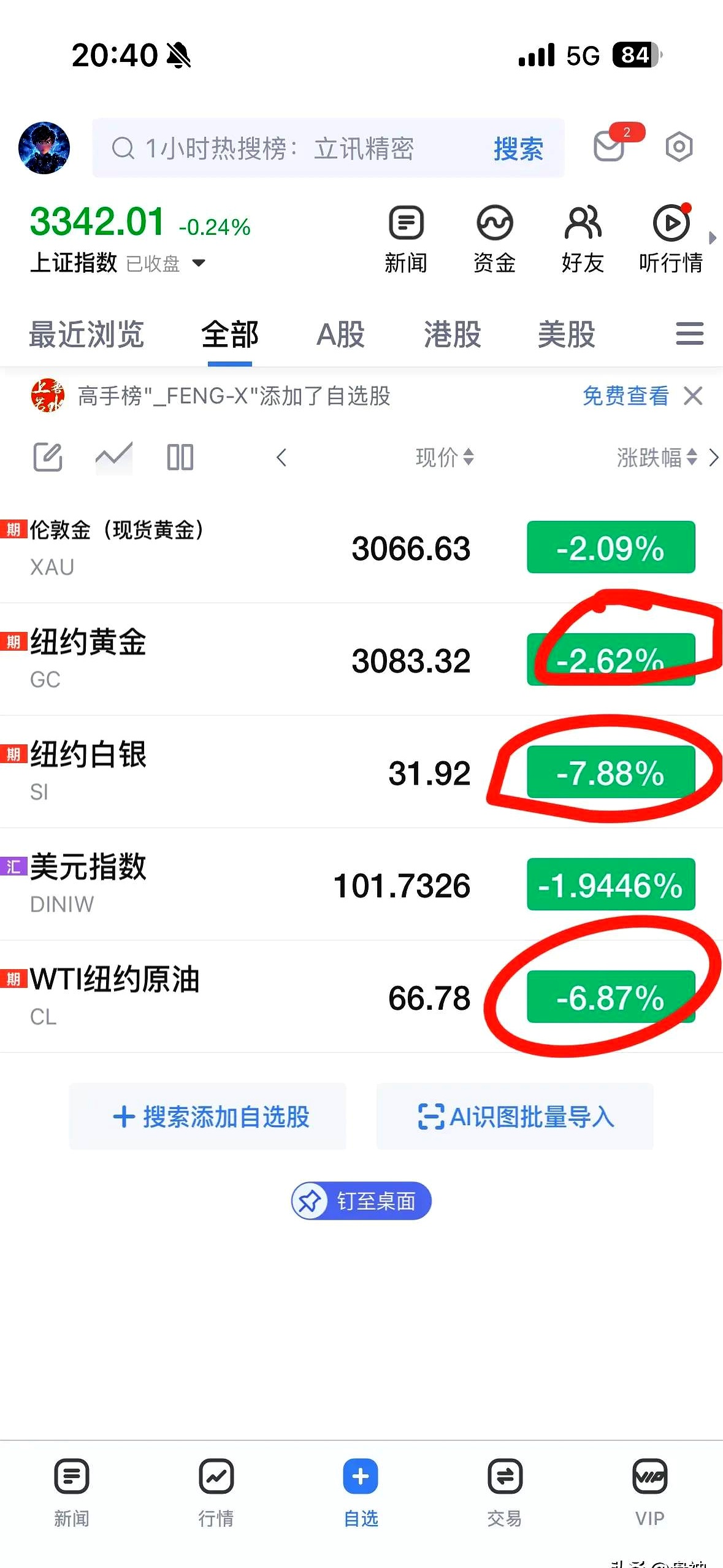Image resolution: width=723 pixels, height=1568 pixels.
Task: Expand the 上证指数 index dropdown
Action: point(198,263)
